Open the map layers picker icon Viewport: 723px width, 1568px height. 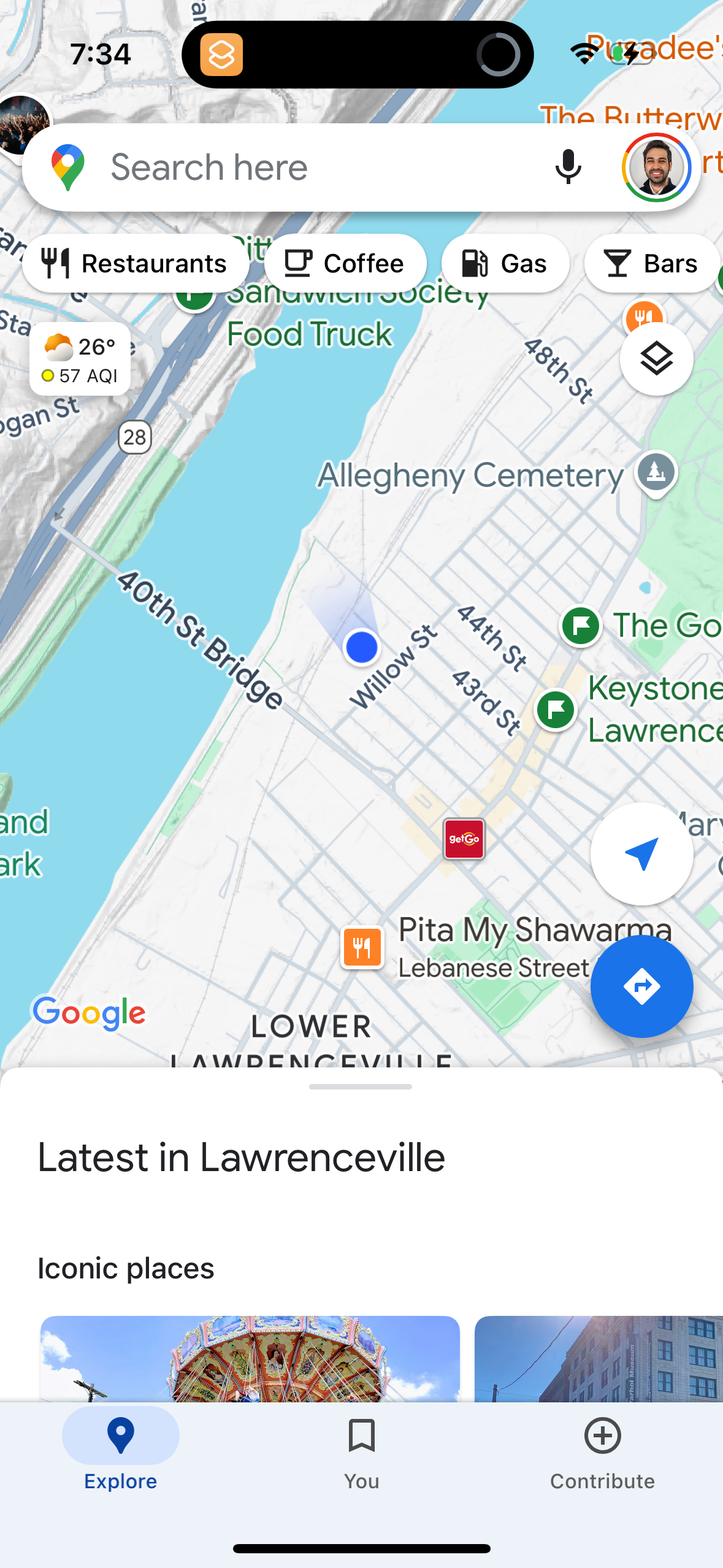point(656,359)
